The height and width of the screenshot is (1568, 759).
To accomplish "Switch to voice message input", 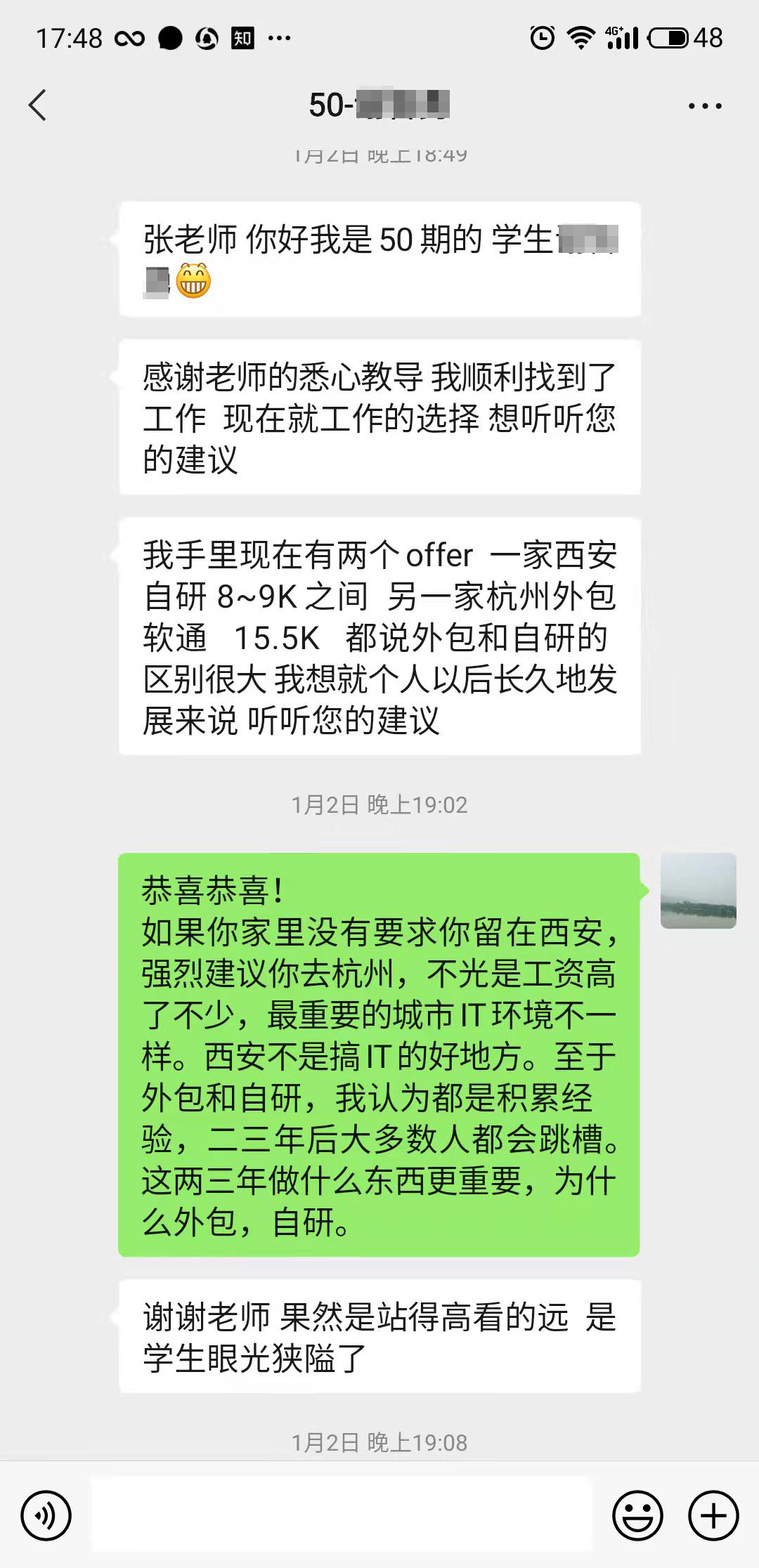I will pyautogui.click(x=46, y=1515).
